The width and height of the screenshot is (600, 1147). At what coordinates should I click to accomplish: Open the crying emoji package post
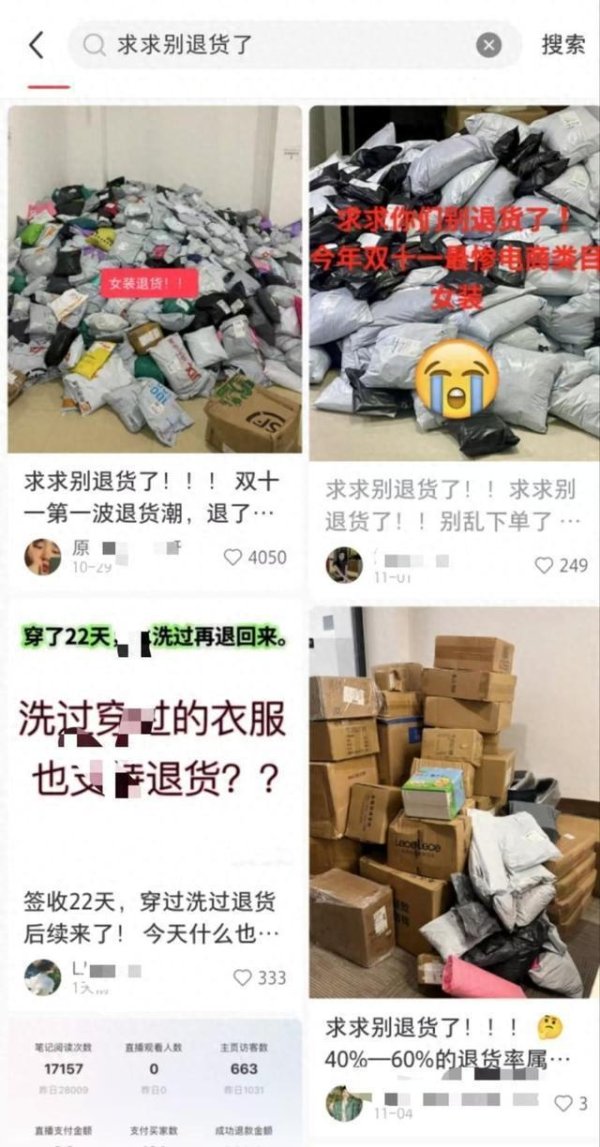[x=453, y=283]
